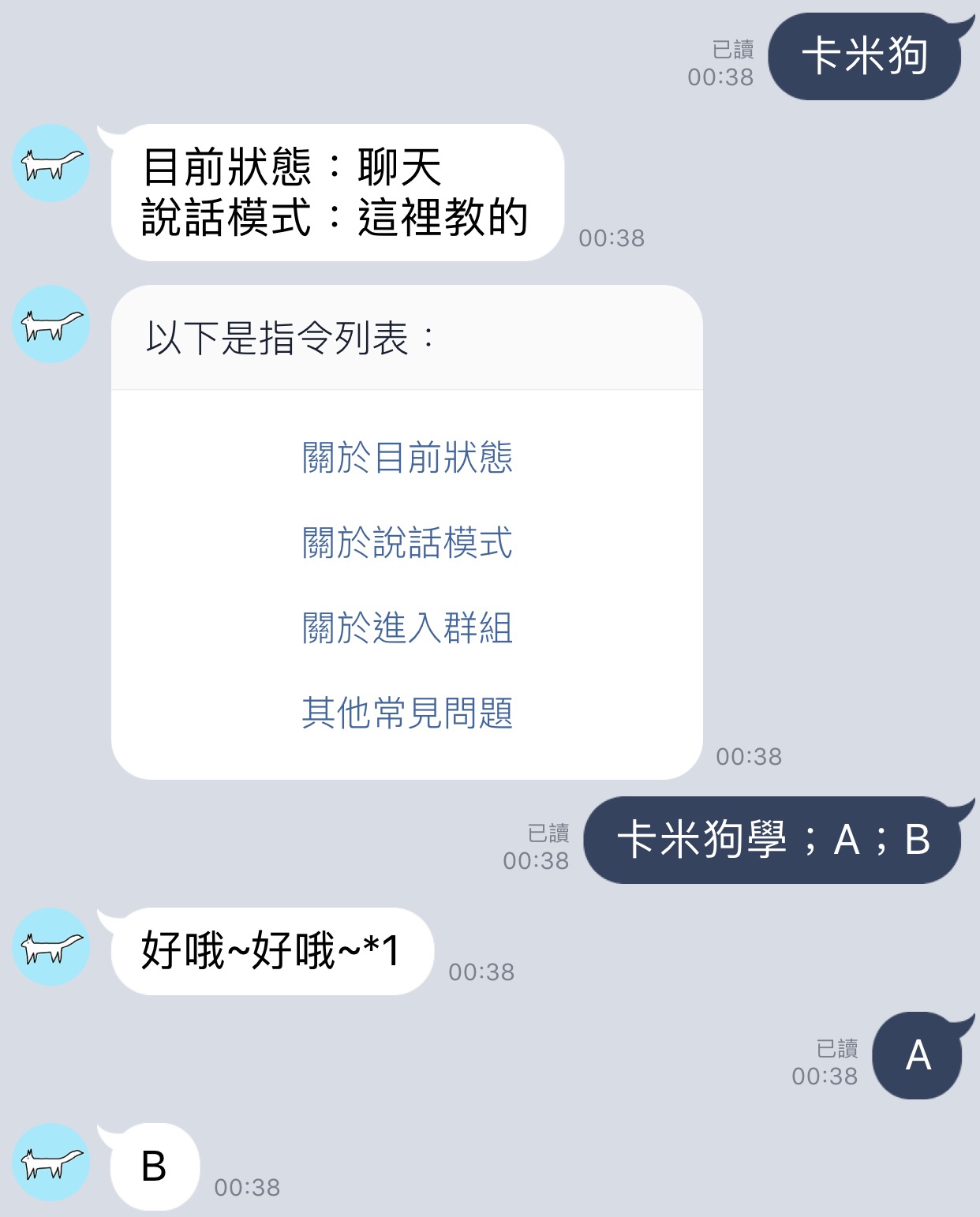Select 關於說話模式 option
The height and width of the screenshot is (1217, 980).
tap(407, 543)
